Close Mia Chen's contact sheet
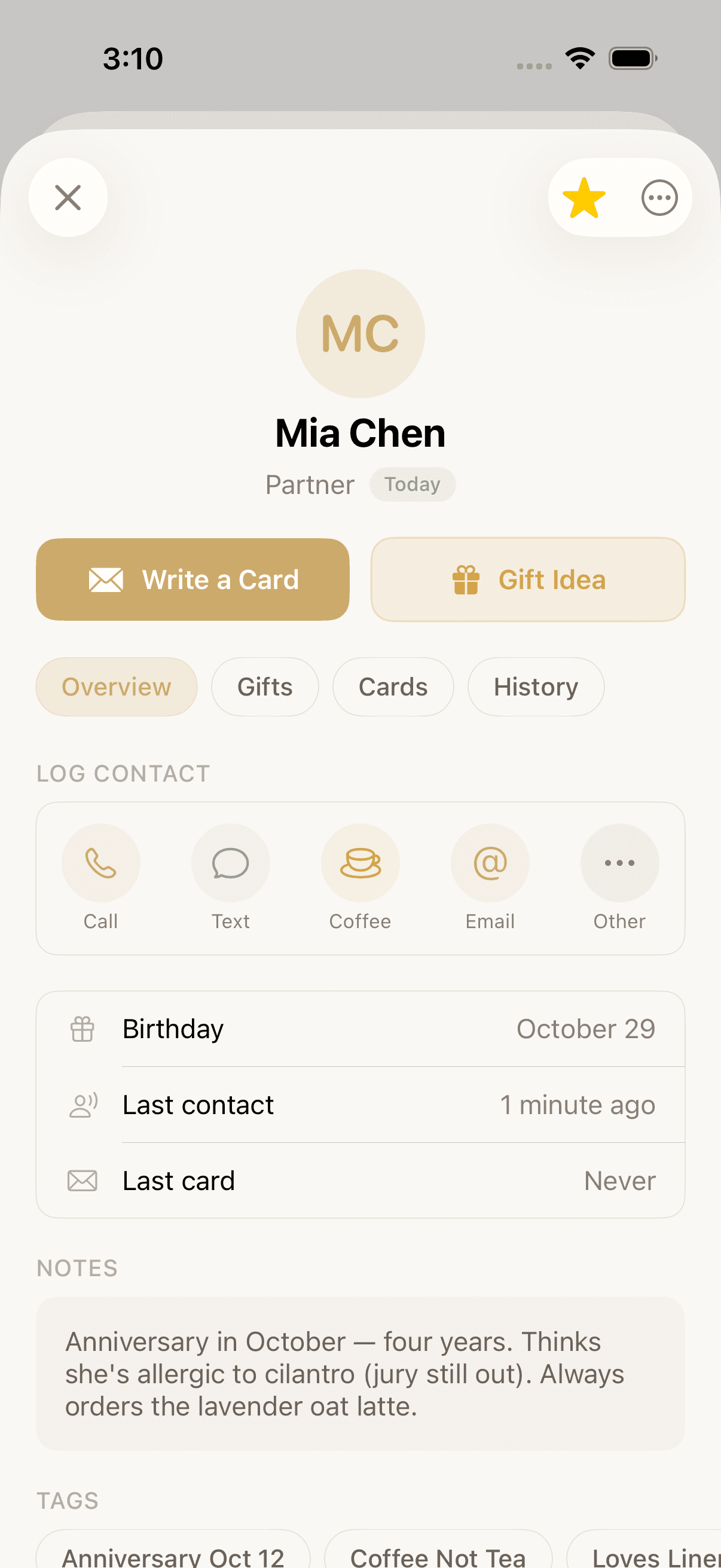Image resolution: width=721 pixels, height=1568 pixels. click(68, 197)
